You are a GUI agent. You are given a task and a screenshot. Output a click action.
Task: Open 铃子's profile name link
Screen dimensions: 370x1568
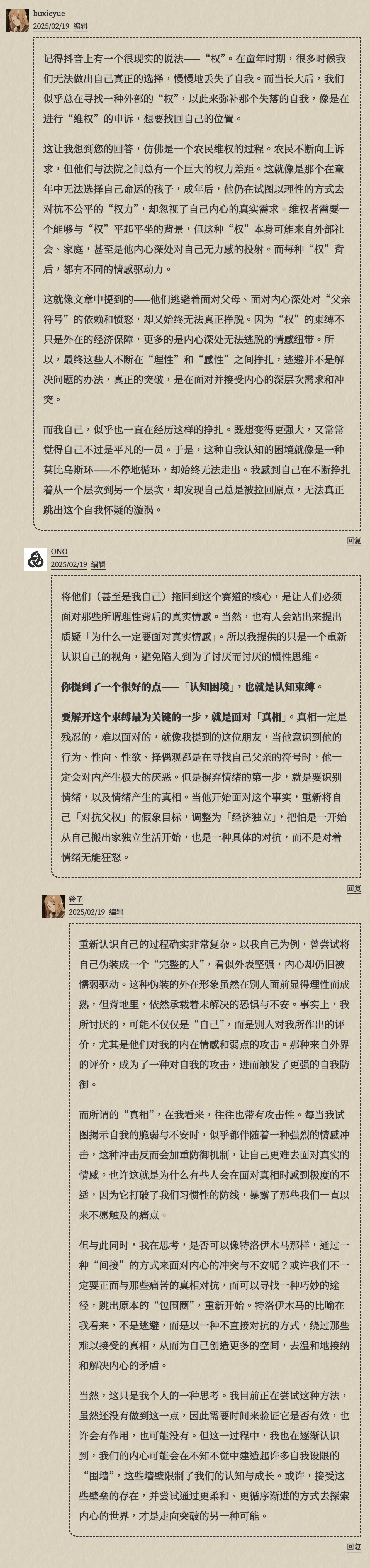[76, 899]
